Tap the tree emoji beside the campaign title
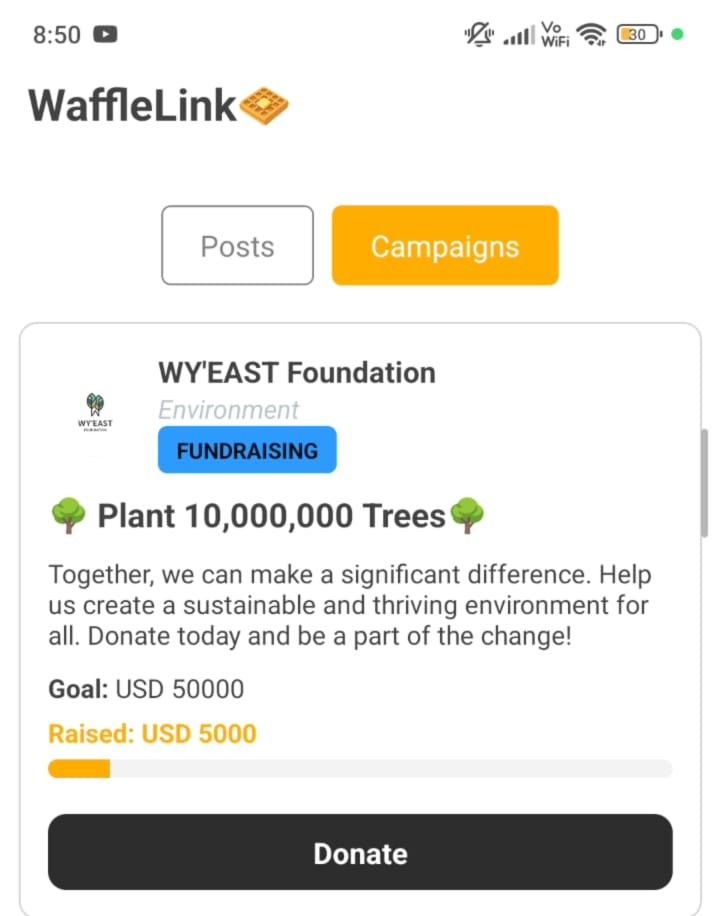 click(x=66, y=514)
